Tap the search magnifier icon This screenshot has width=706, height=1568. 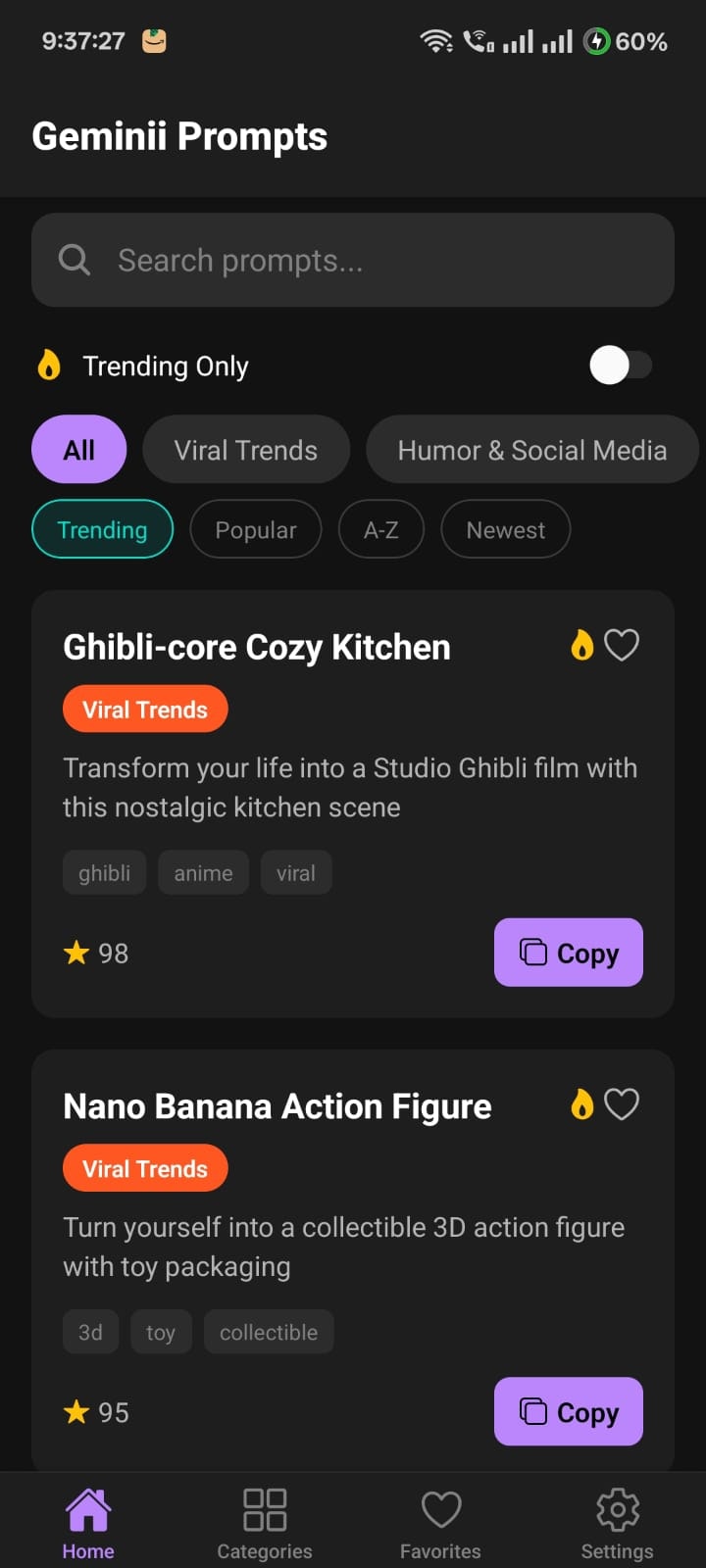74,259
